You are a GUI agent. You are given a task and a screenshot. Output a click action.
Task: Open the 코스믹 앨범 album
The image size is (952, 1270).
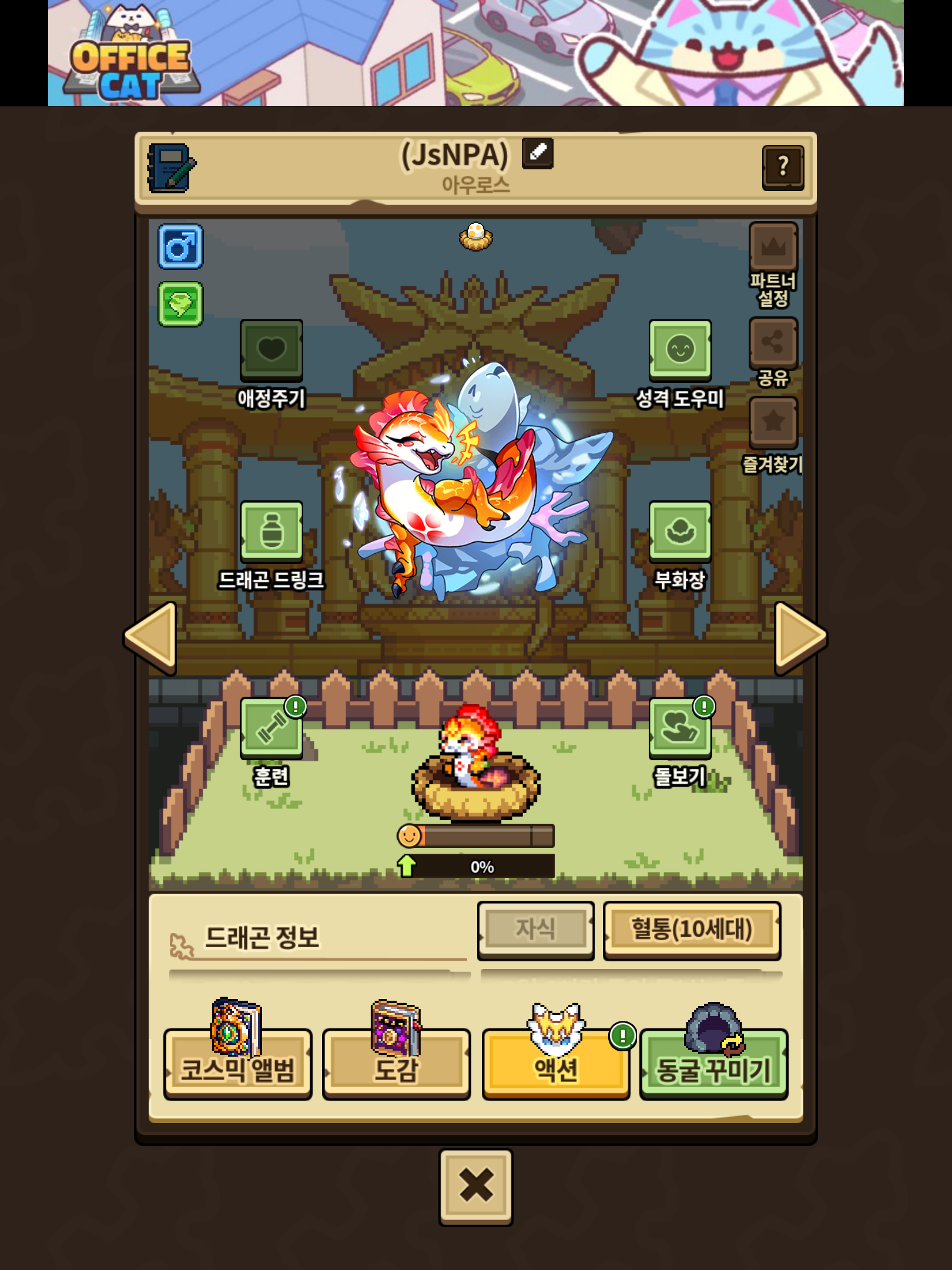[237, 1064]
